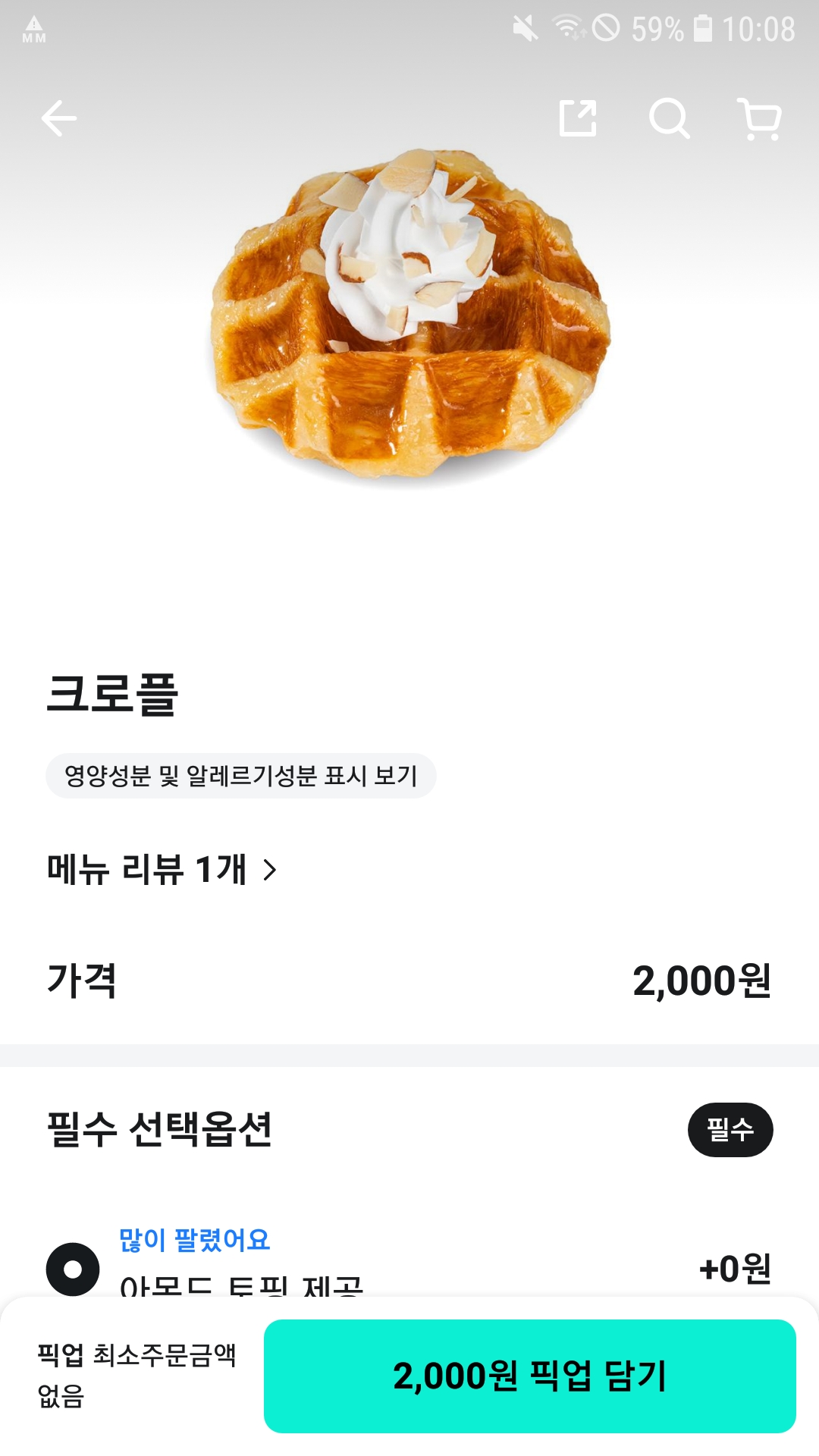The height and width of the screenshot is (1456, 819).
Task: Share this 크로플 menu item
Action: [578, 119]
